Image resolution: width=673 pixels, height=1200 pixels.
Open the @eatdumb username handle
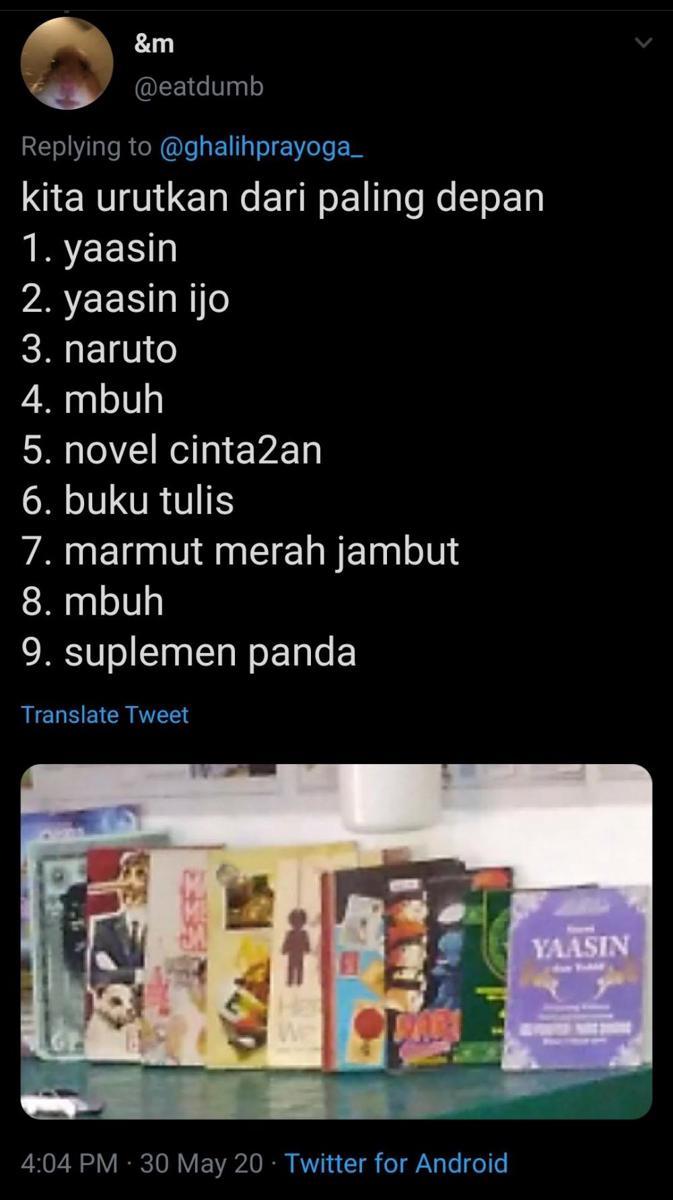(x=198, y=87)
